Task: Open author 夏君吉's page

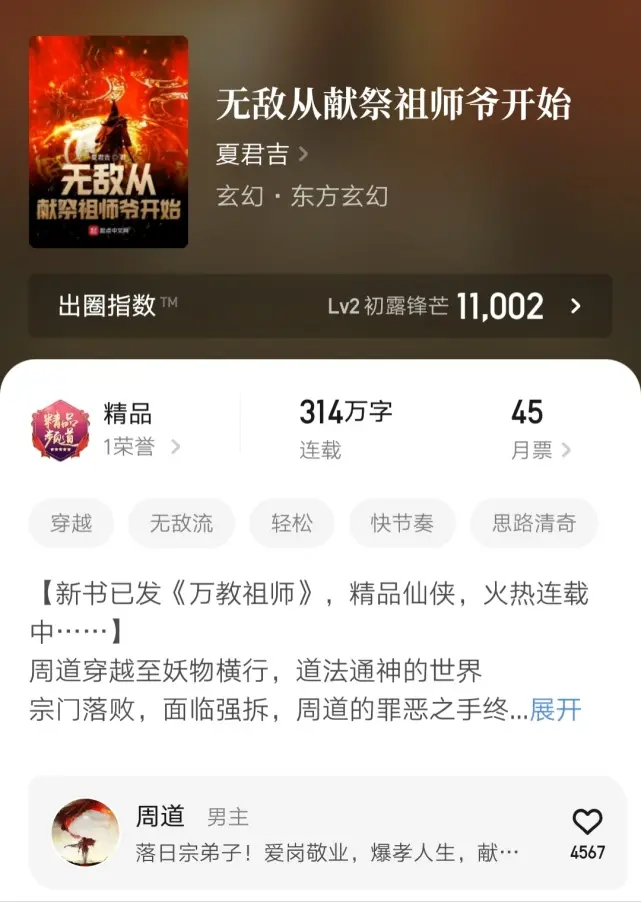Action: tap(262, 154)
